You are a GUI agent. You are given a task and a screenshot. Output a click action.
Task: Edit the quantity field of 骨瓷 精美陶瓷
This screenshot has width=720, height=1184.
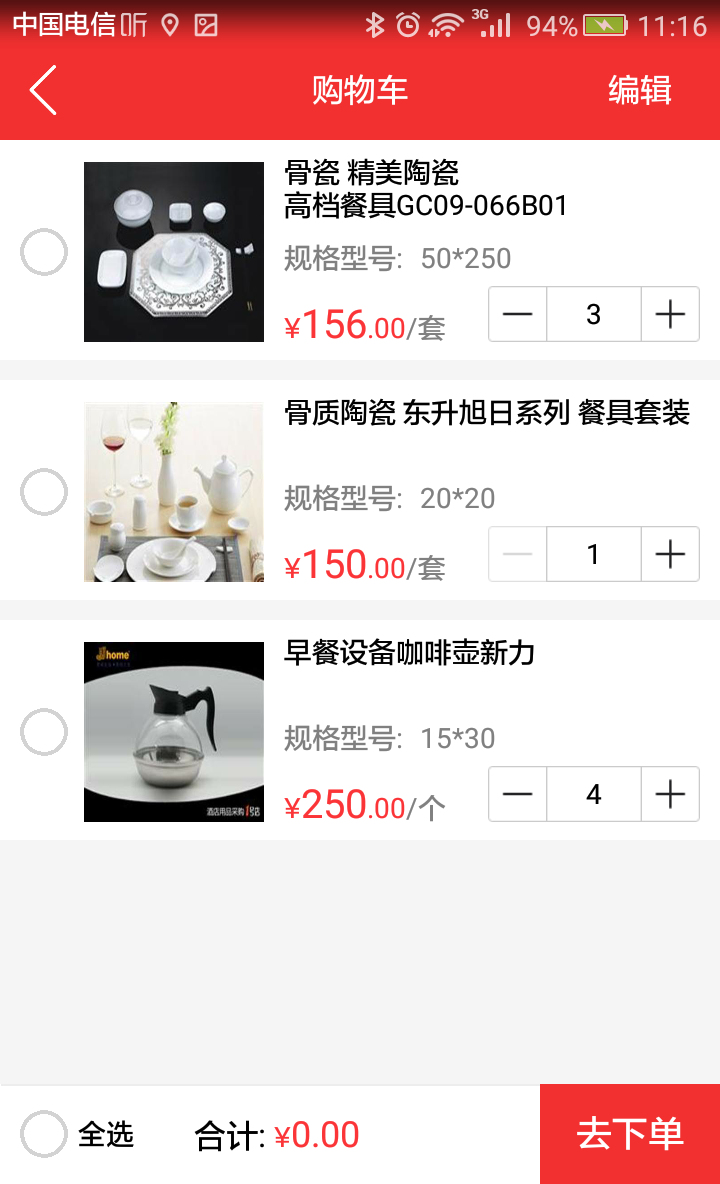(x=594, y=314)
